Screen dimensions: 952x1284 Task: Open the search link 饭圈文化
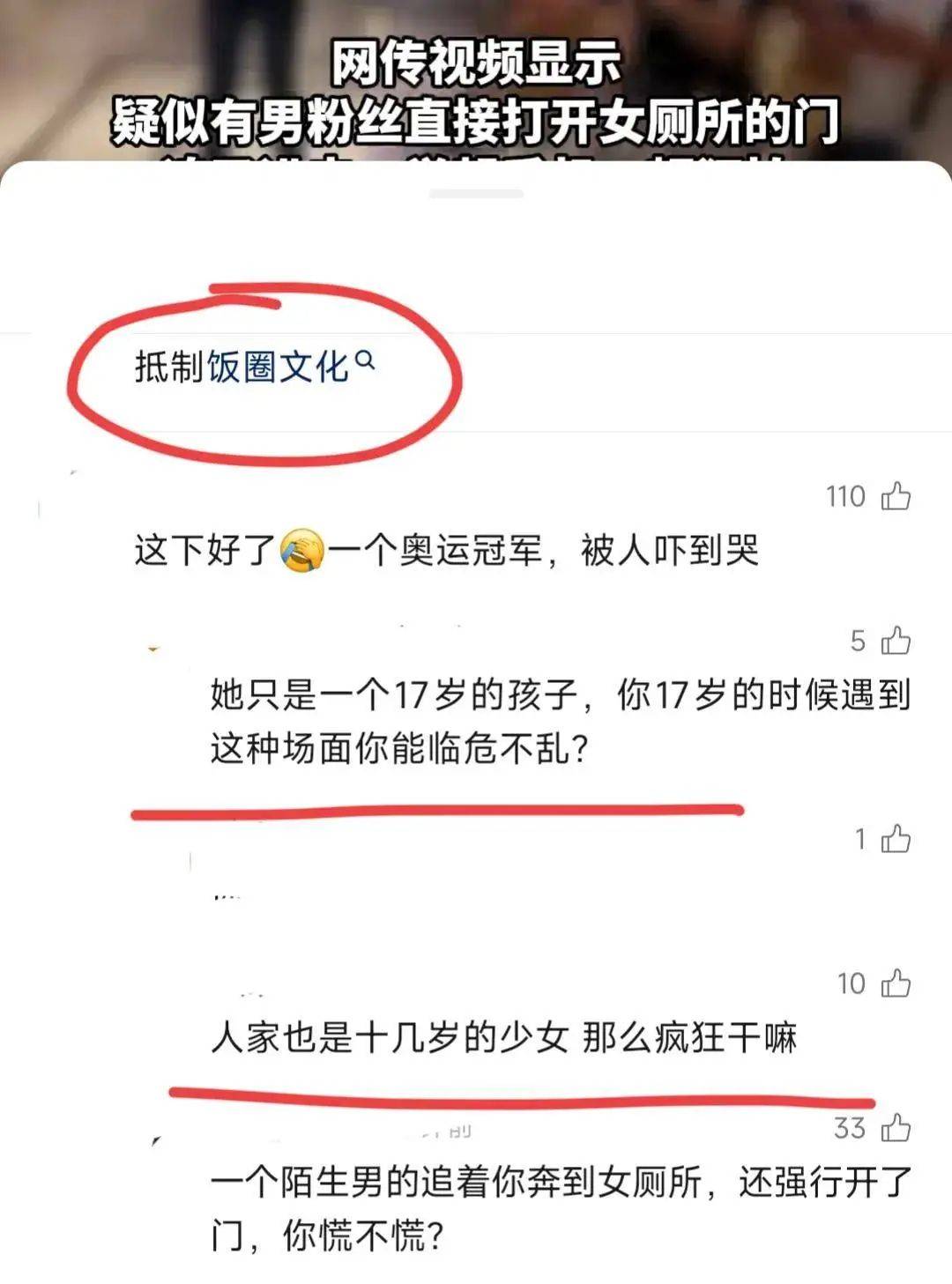(279, 367)
